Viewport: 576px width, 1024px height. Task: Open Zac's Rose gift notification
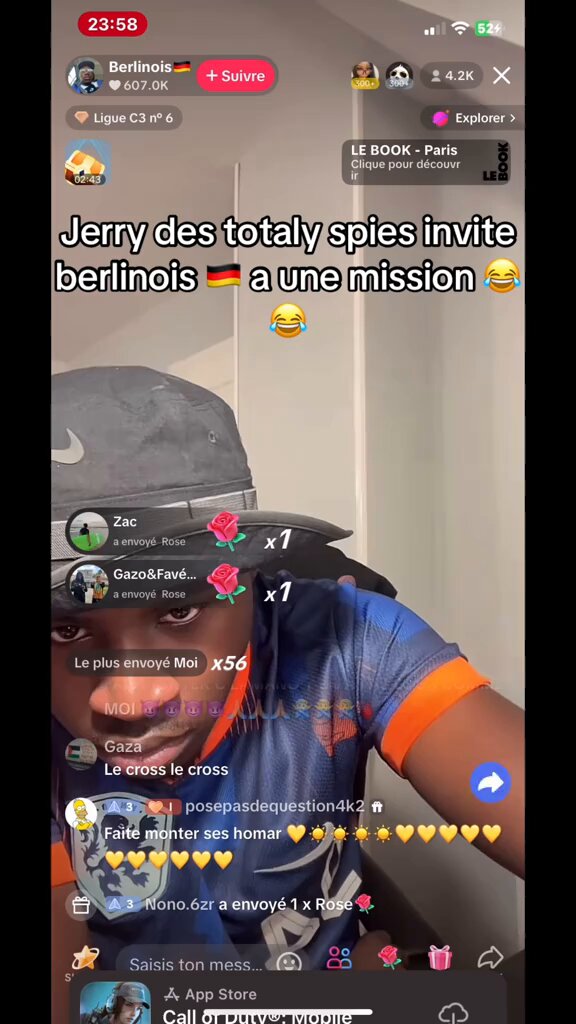point(157,531)
